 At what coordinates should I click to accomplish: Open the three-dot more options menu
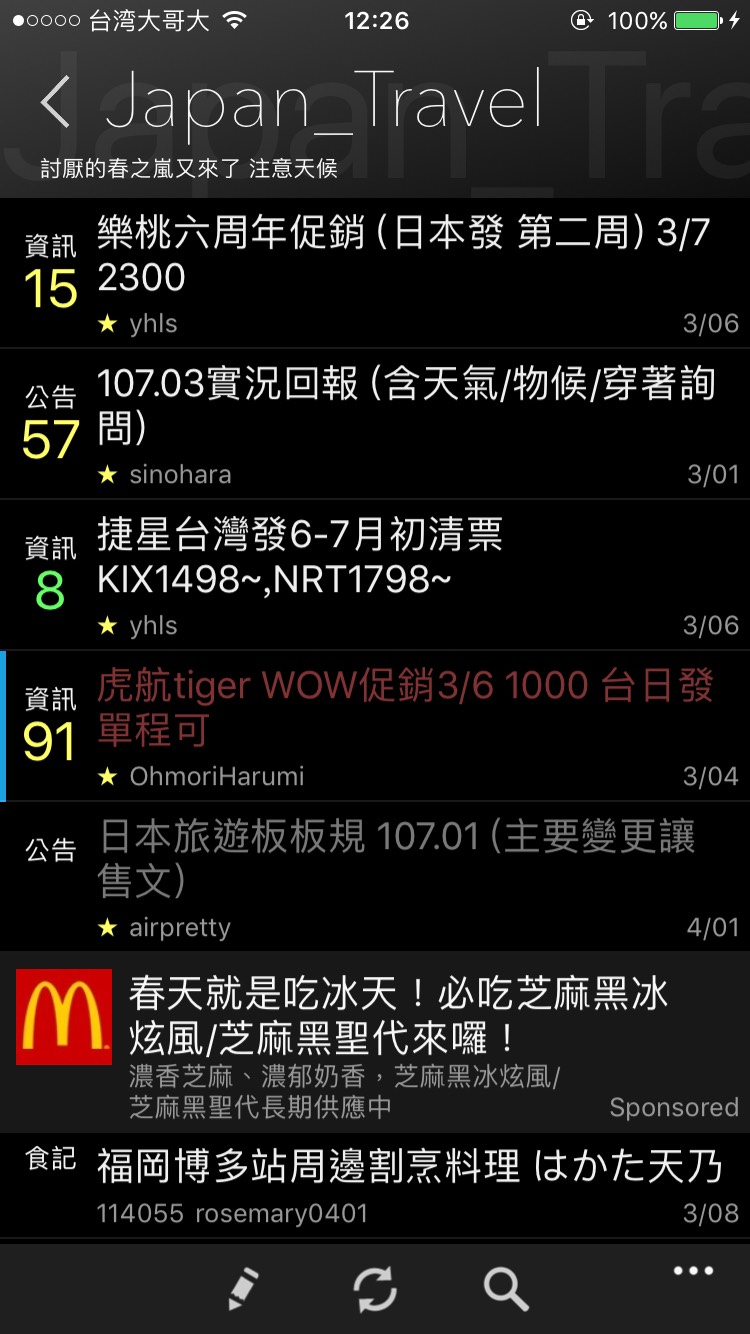(693, 1271)
